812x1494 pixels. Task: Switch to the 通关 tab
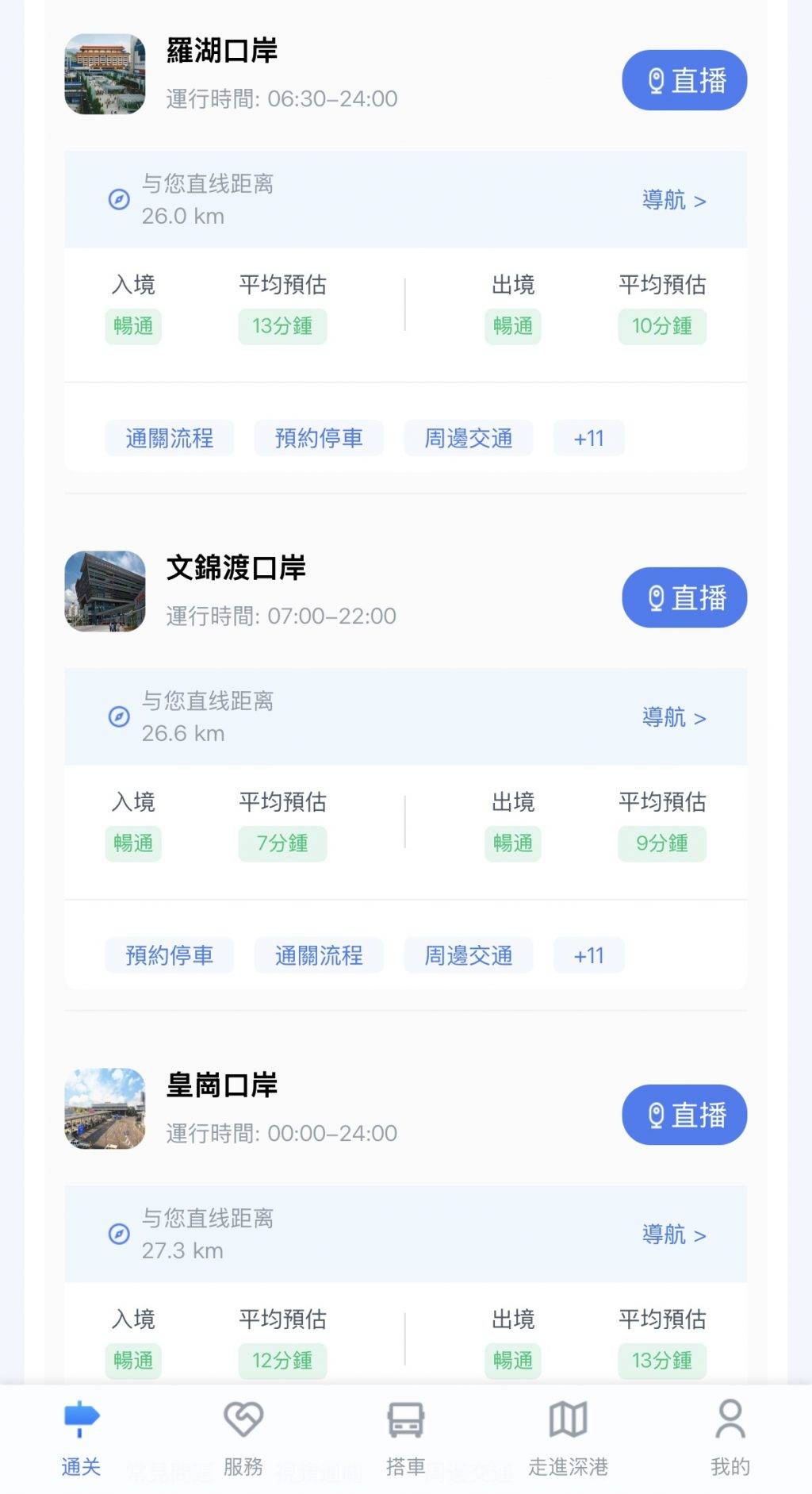(x=81, y=1438)
